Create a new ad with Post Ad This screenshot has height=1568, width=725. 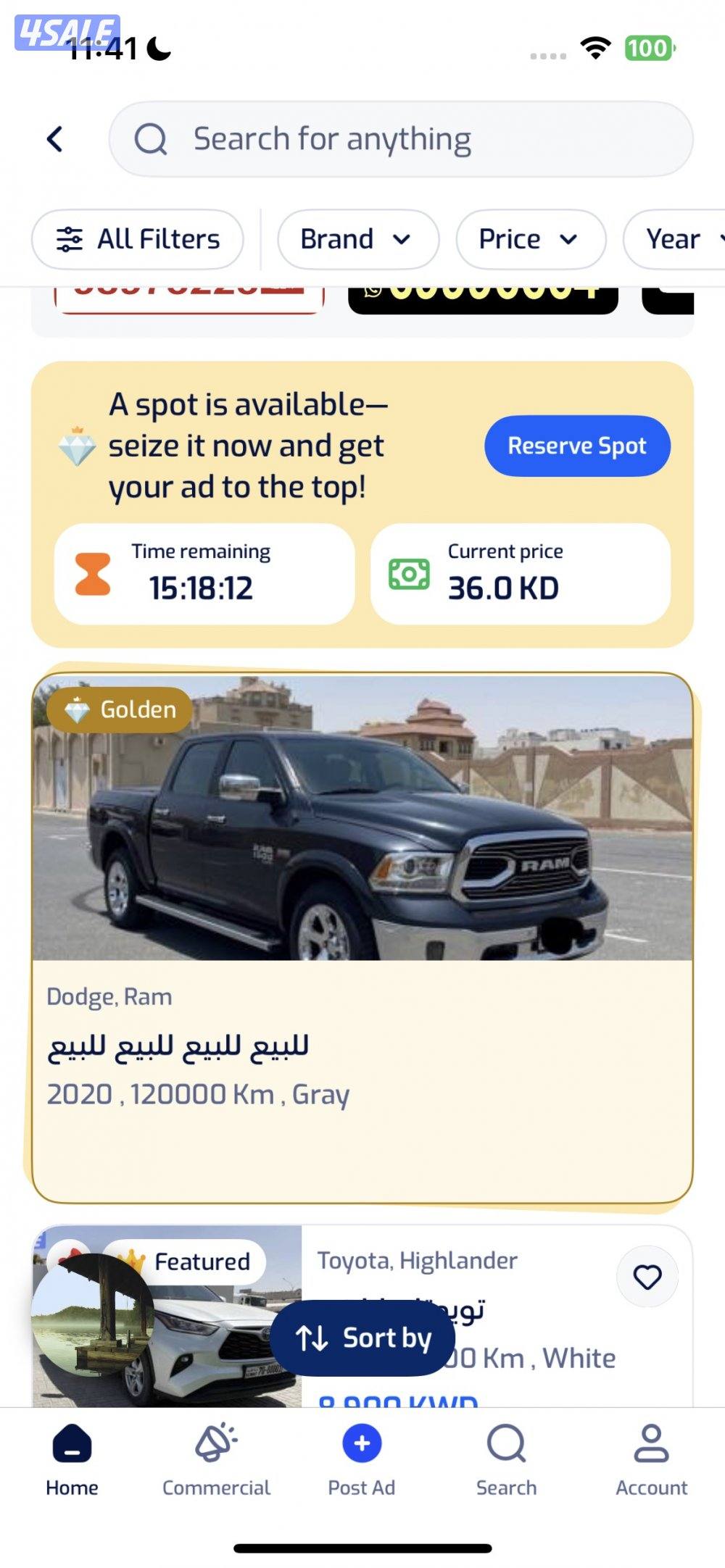pos(362,1458)
